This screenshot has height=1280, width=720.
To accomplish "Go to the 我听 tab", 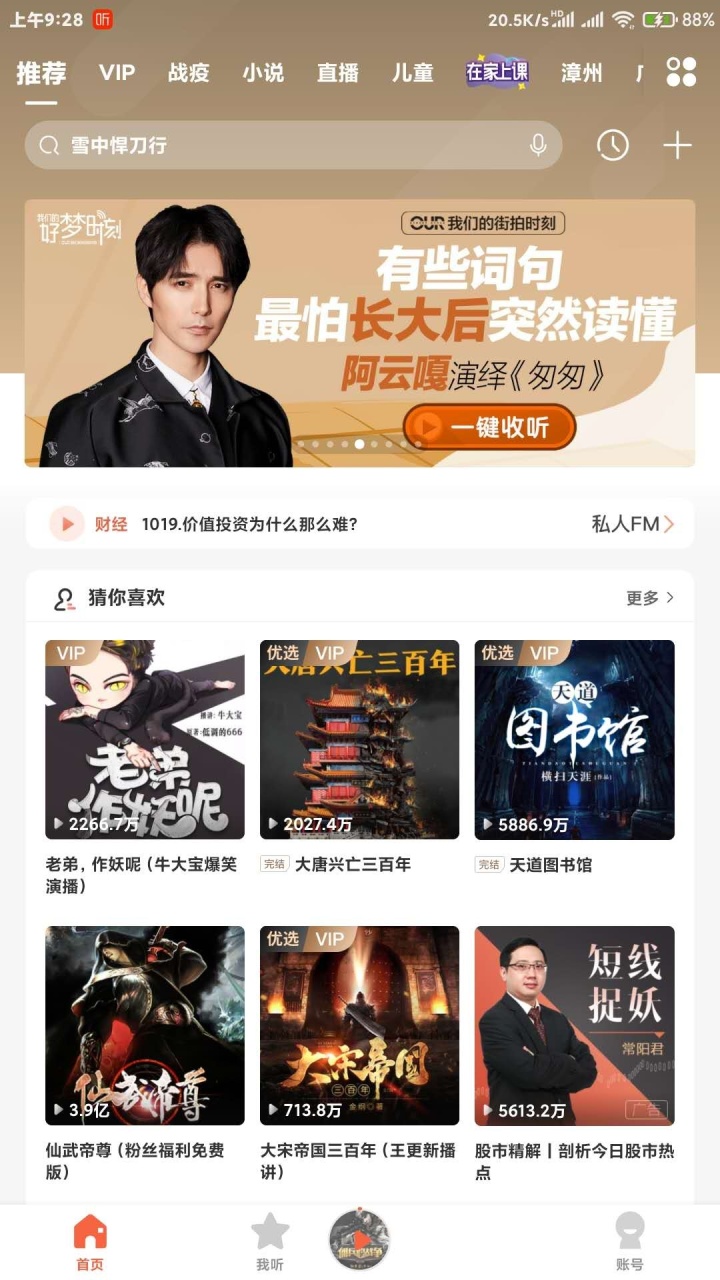I will coord(269,1242).
